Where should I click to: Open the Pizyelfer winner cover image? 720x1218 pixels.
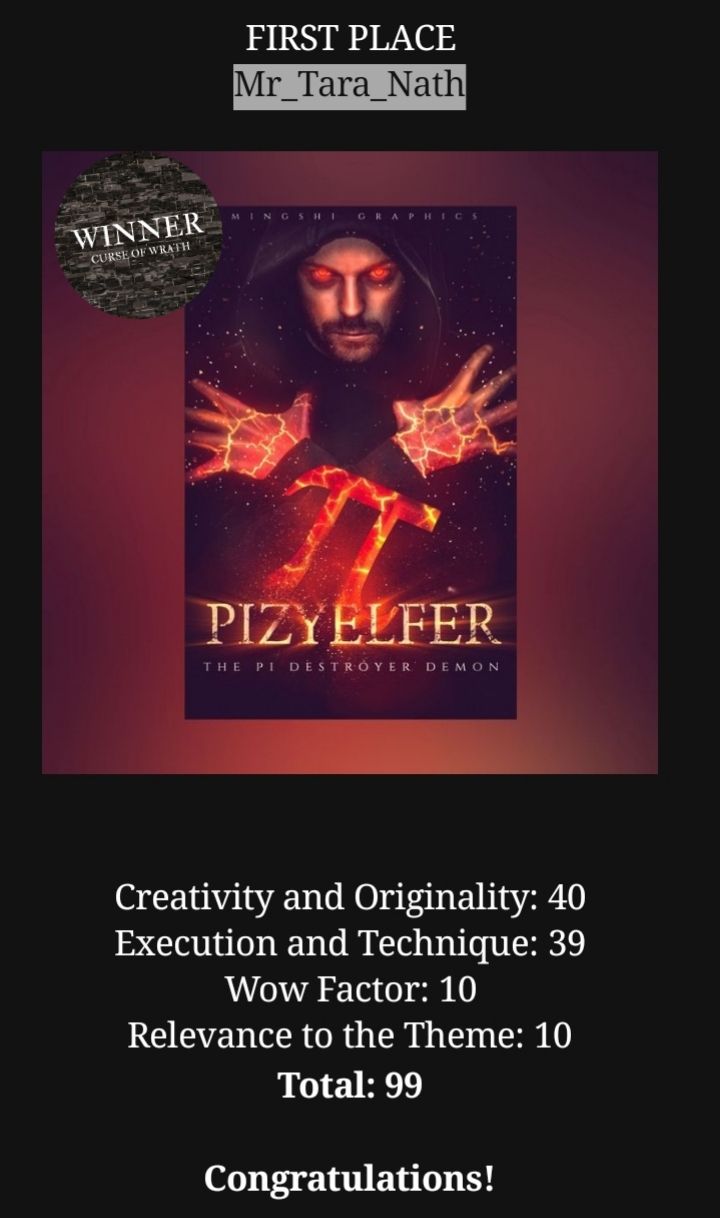point(350,462)
